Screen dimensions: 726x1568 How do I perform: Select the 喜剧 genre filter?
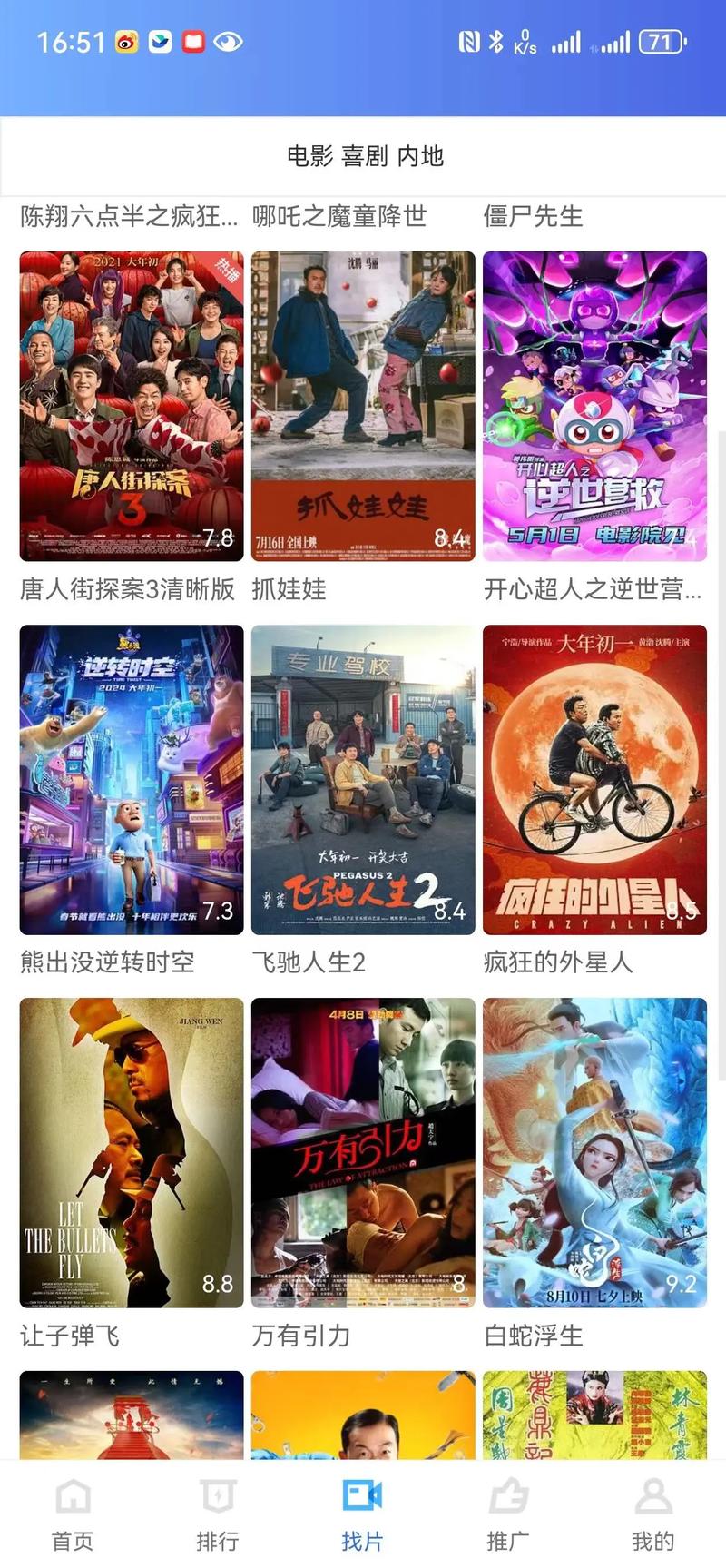click(x=363, y=156)
